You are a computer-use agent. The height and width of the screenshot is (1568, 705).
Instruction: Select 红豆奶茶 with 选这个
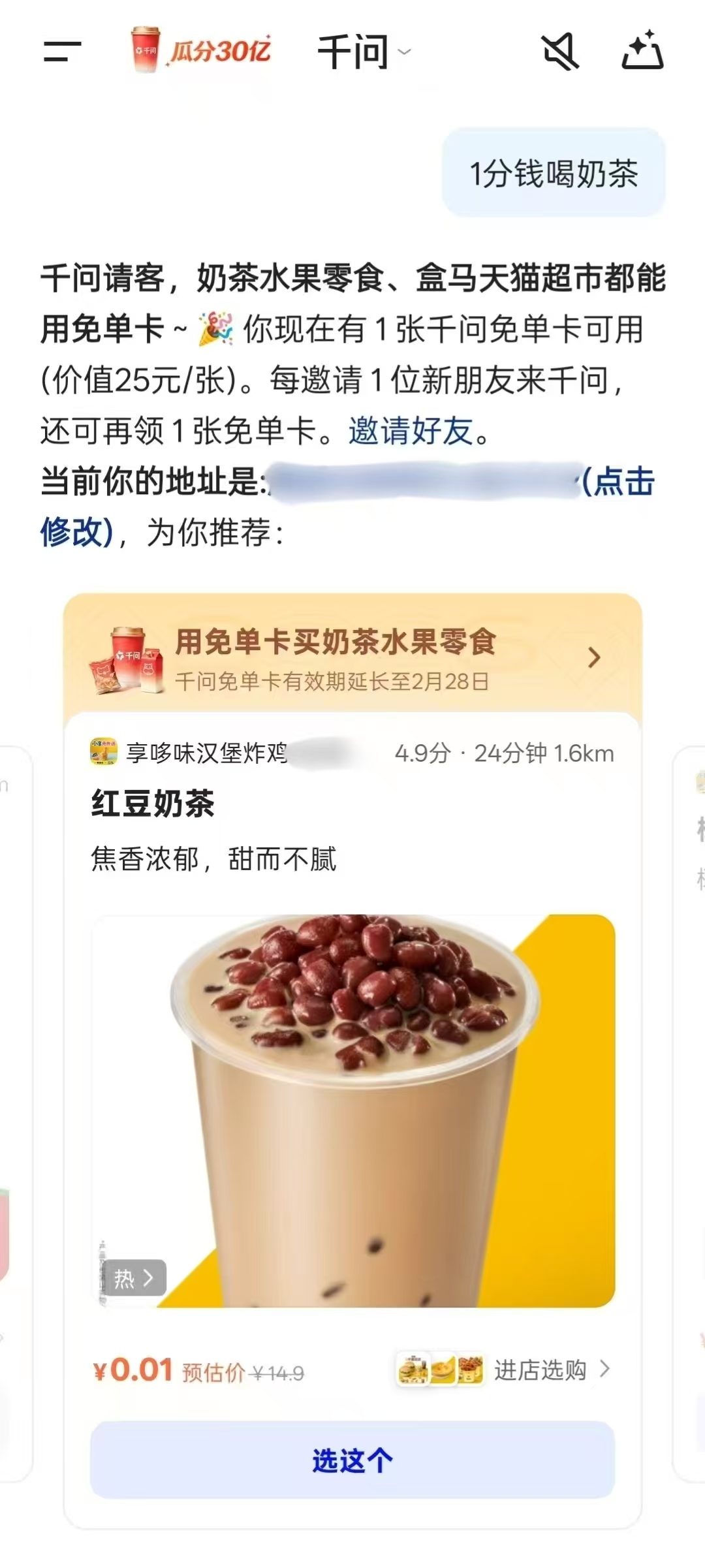(x=352, y=1460)
